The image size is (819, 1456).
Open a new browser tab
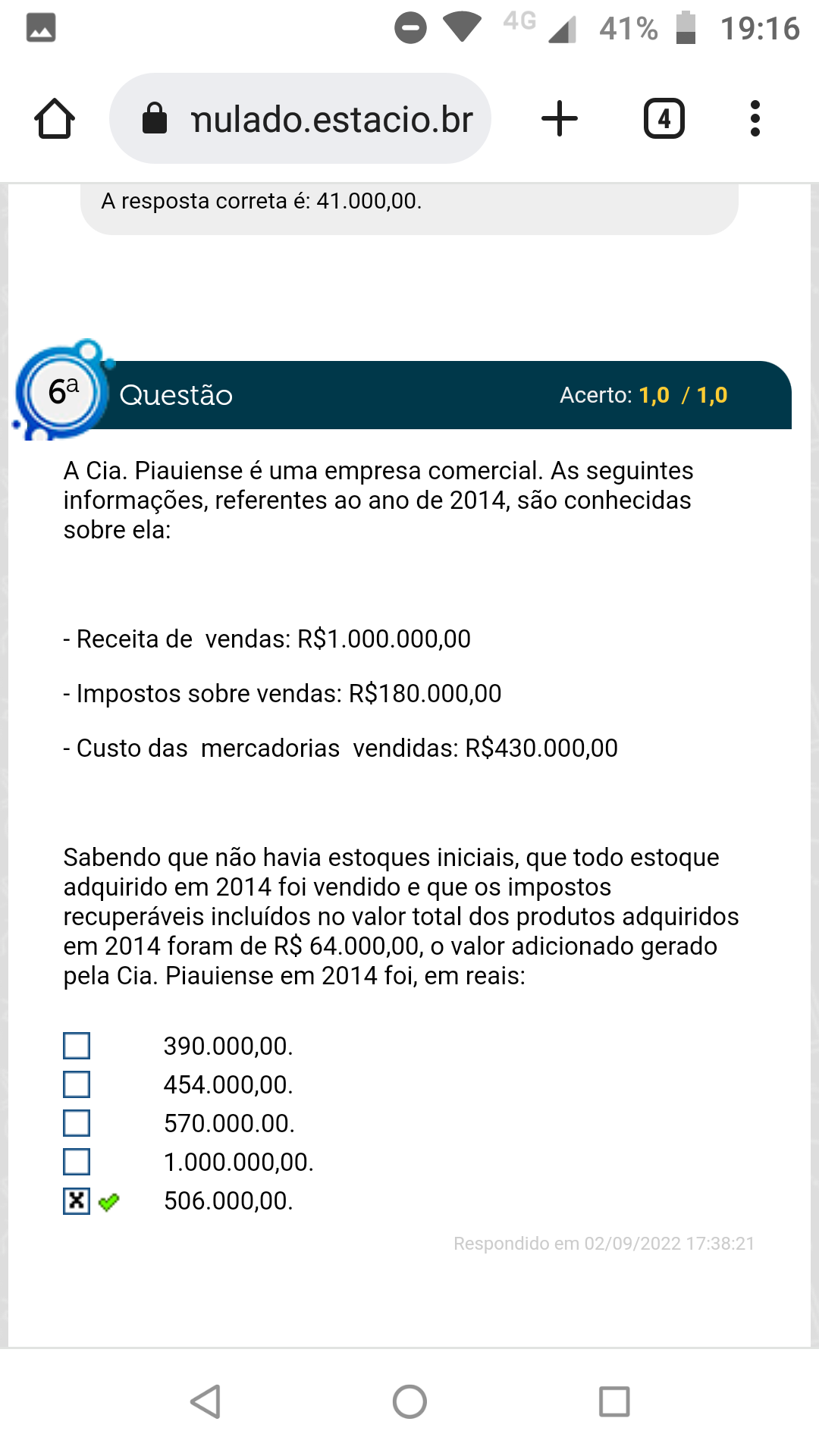560,119
